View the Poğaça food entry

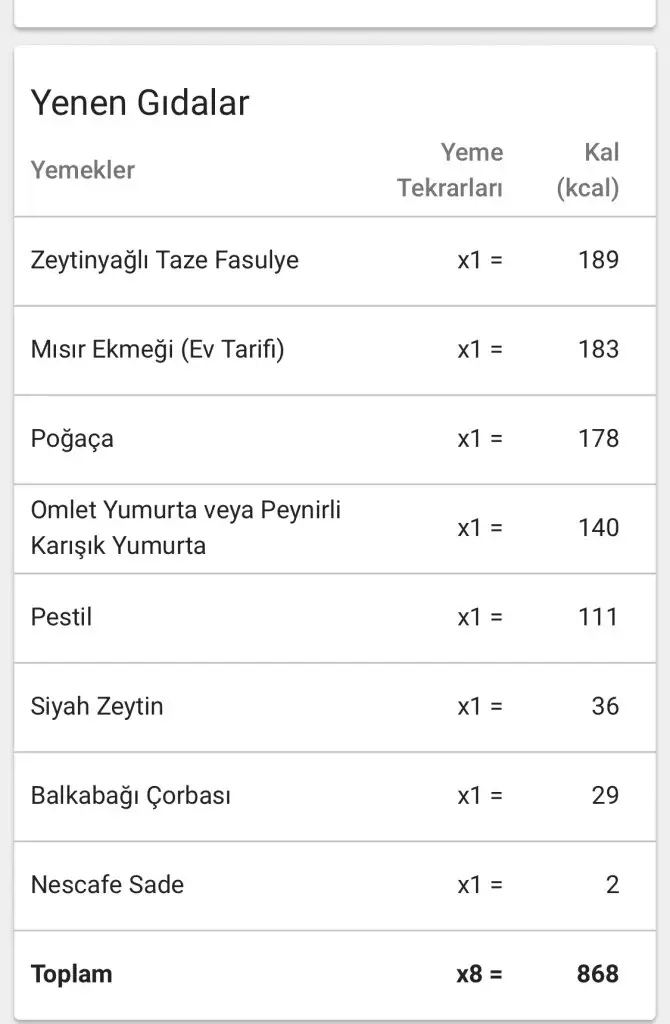[x=72, y=439]
